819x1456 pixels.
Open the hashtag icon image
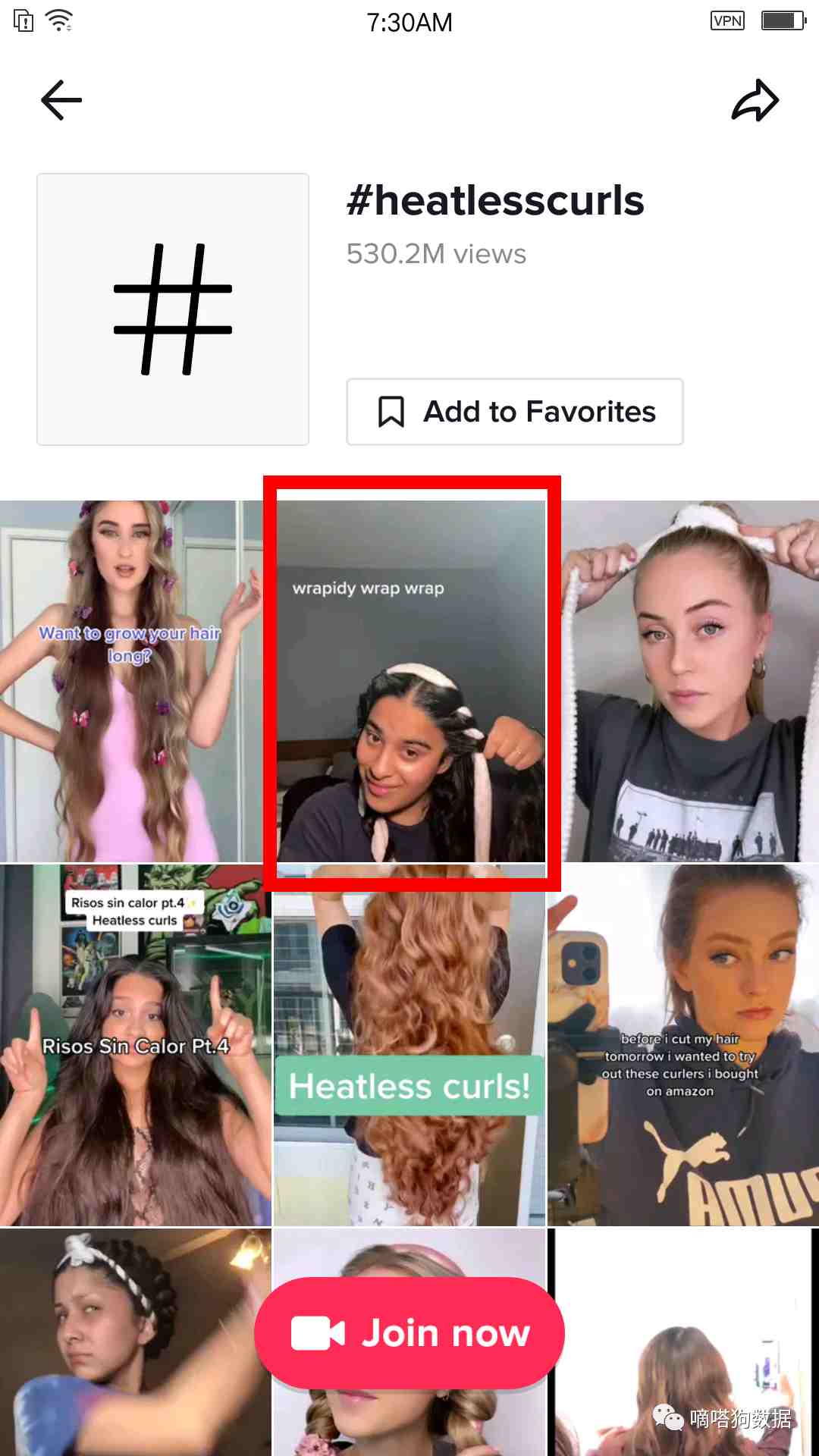click(173, 309)
